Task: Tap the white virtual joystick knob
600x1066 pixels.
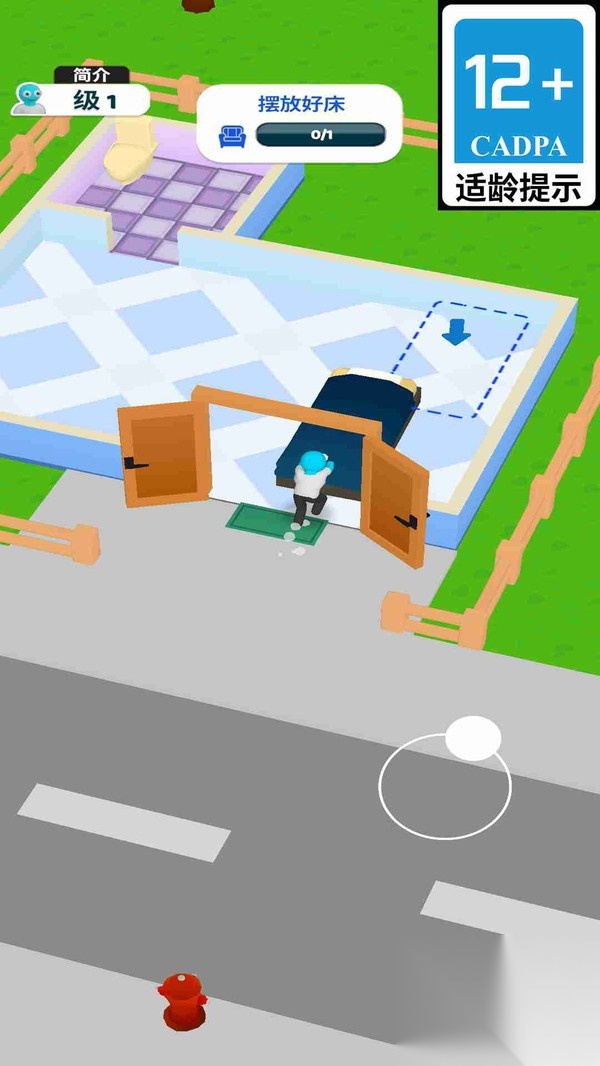Action: click(x=474, y=738)
